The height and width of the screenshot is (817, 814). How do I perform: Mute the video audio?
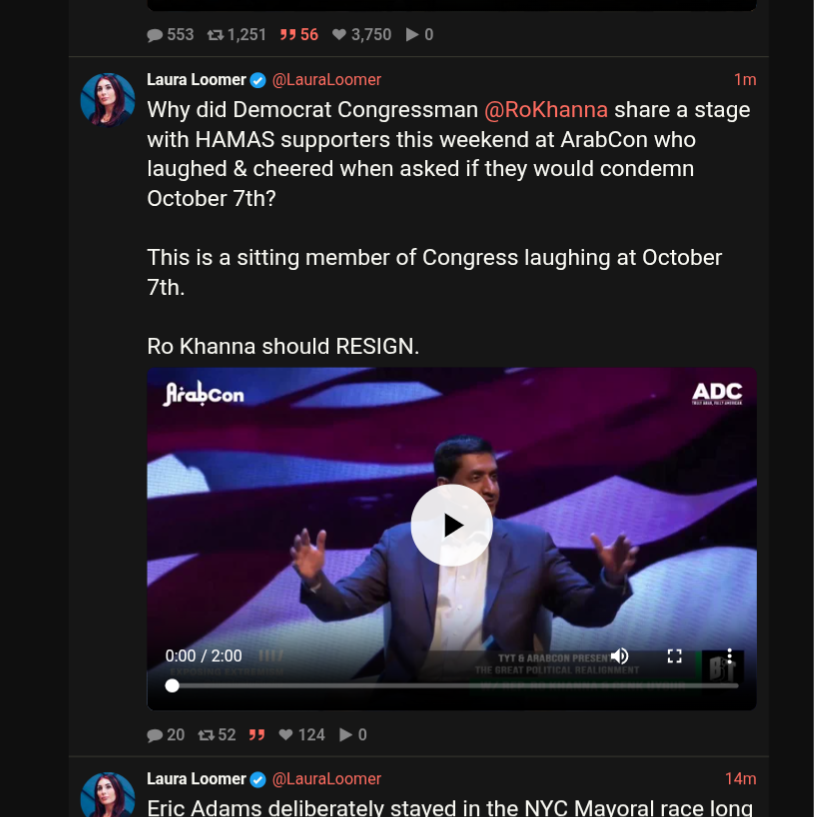click(619, 656)
